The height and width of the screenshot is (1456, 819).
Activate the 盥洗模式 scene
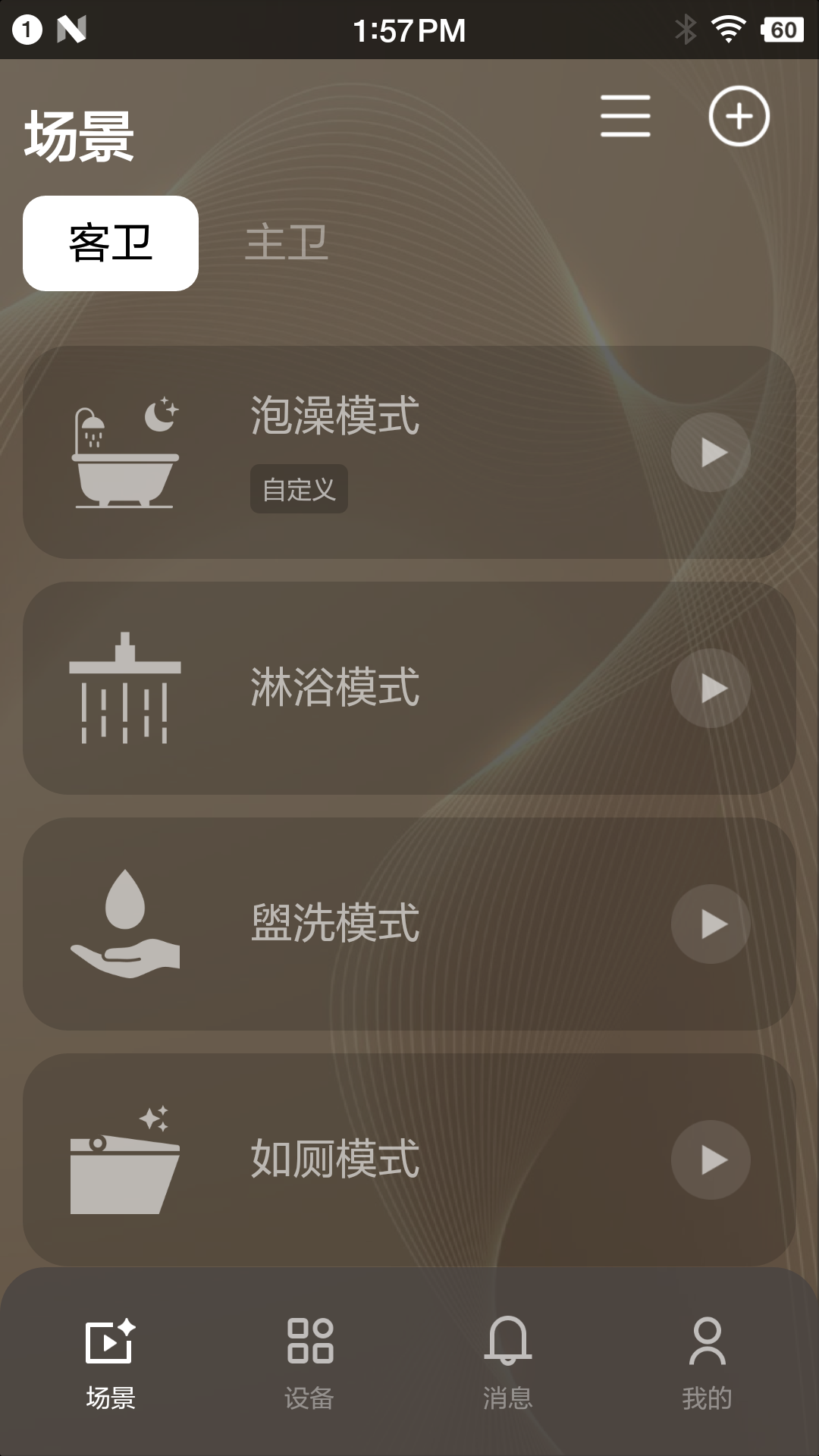pyautogui.click(x=711, y=924)
